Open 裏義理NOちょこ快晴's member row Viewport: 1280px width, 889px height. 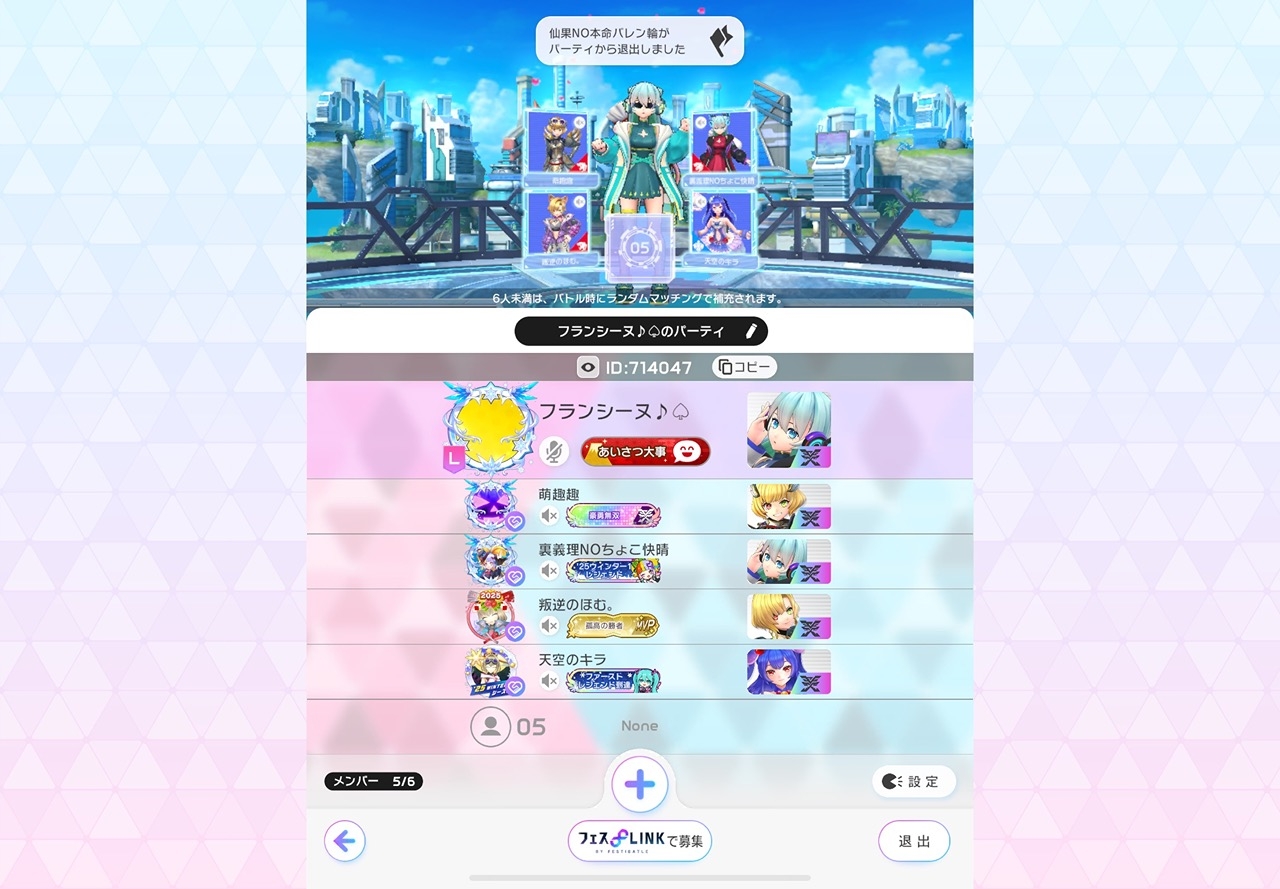pyautogui.click(x=639, y=561)
